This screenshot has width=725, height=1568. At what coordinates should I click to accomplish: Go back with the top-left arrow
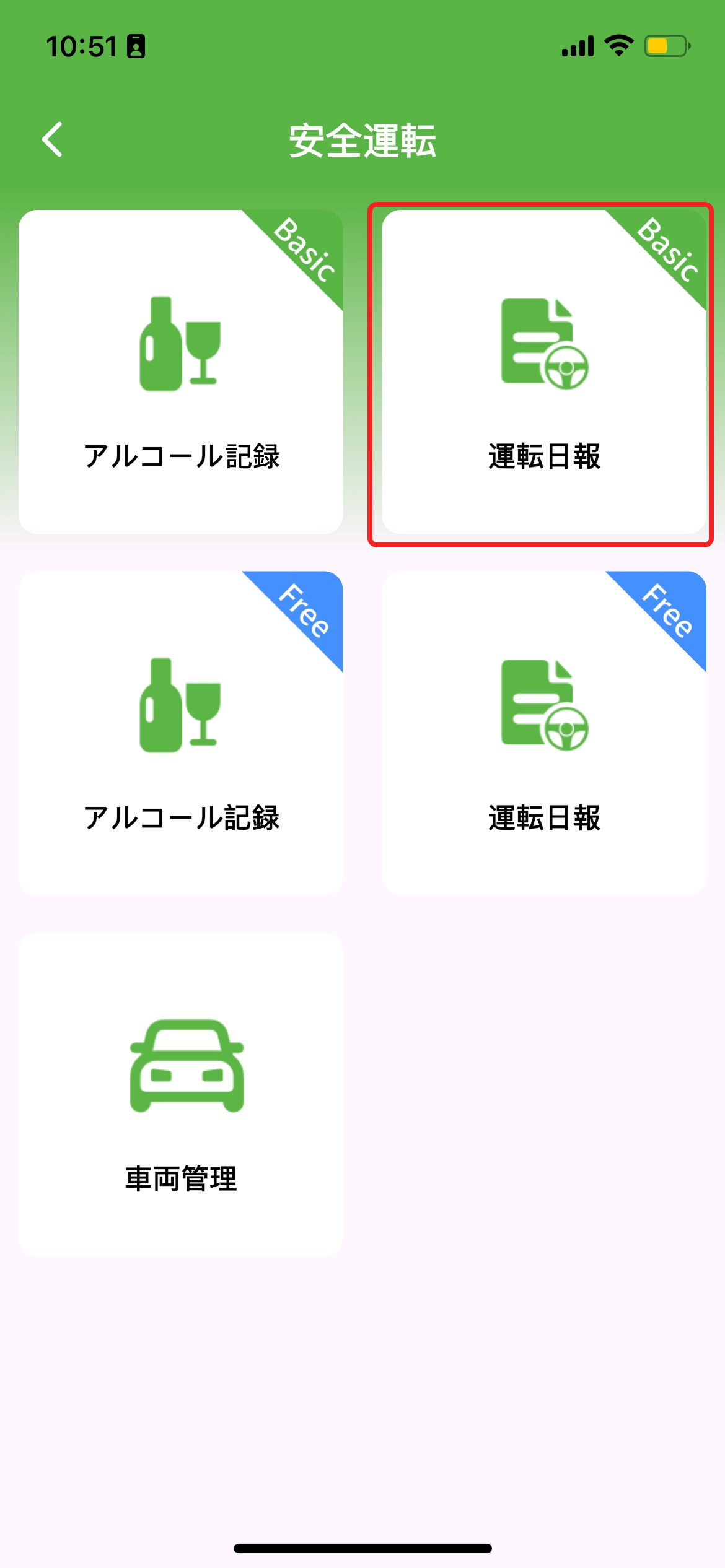[53, 139]
